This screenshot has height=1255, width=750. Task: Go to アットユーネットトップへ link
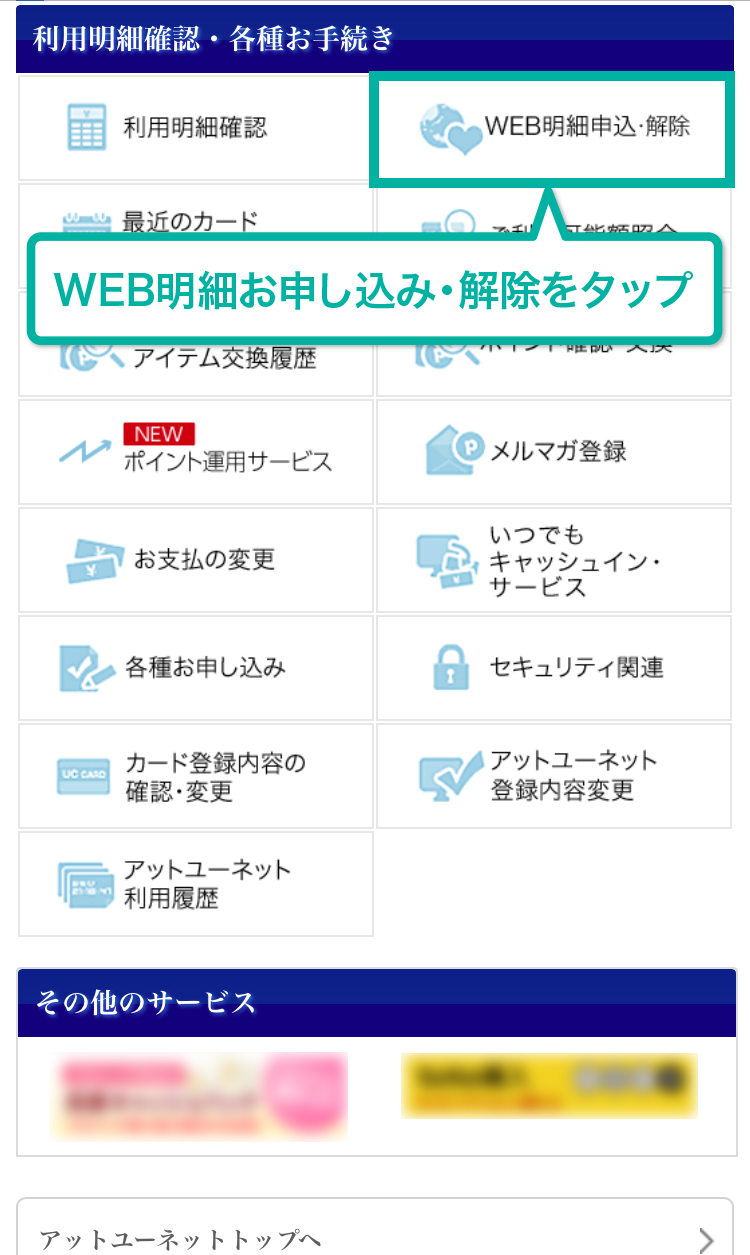coord(376,1238)
